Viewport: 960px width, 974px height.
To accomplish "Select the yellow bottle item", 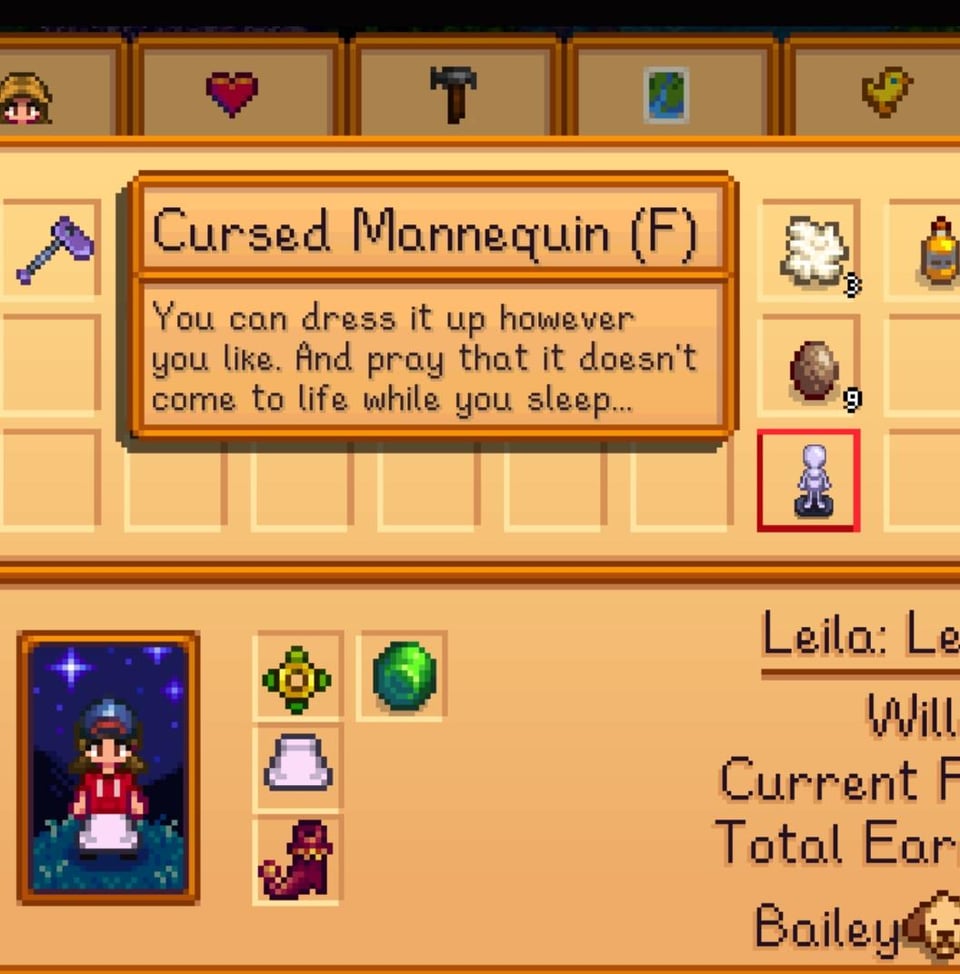I will click(x=938, y=250).
